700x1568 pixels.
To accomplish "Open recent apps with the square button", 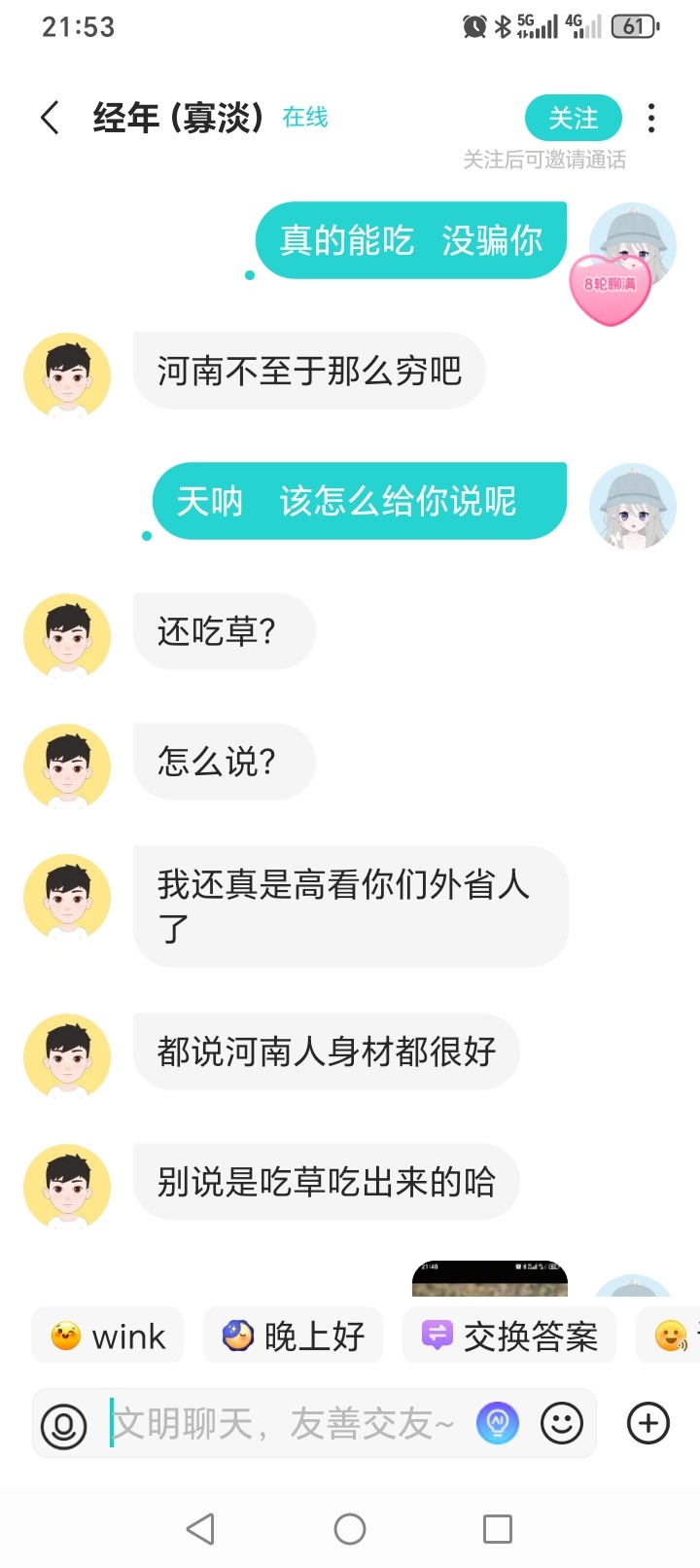I will (x=498, y=1529).
